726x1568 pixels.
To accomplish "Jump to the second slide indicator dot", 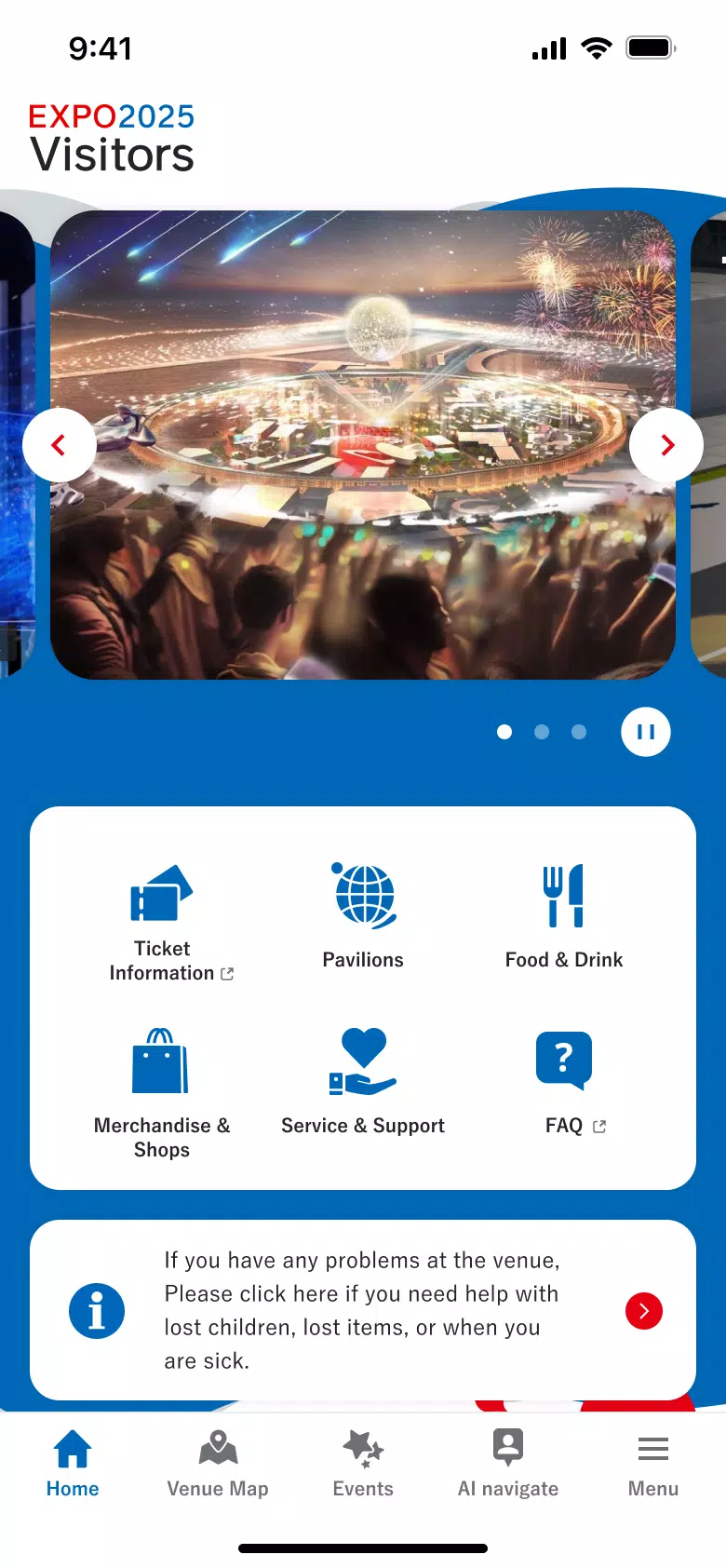I will (x=542, y=732).
